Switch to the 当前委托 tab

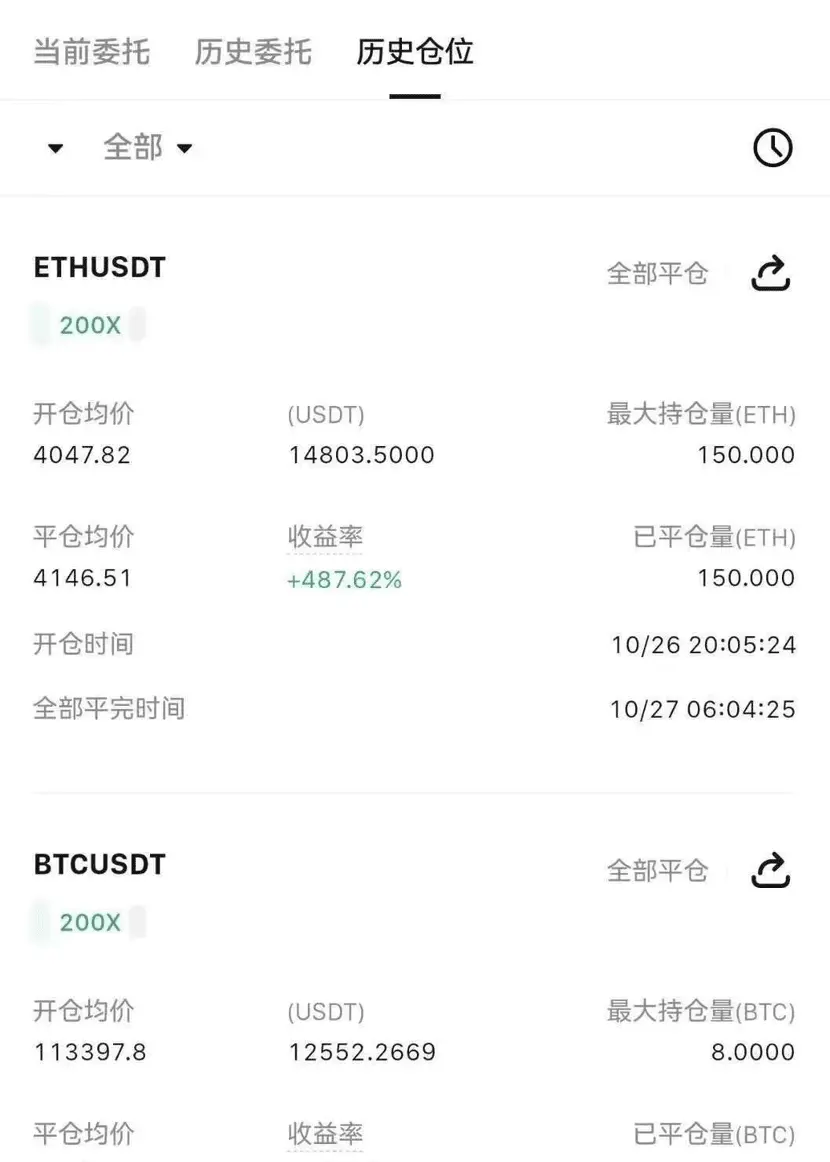tap(92, 52)
